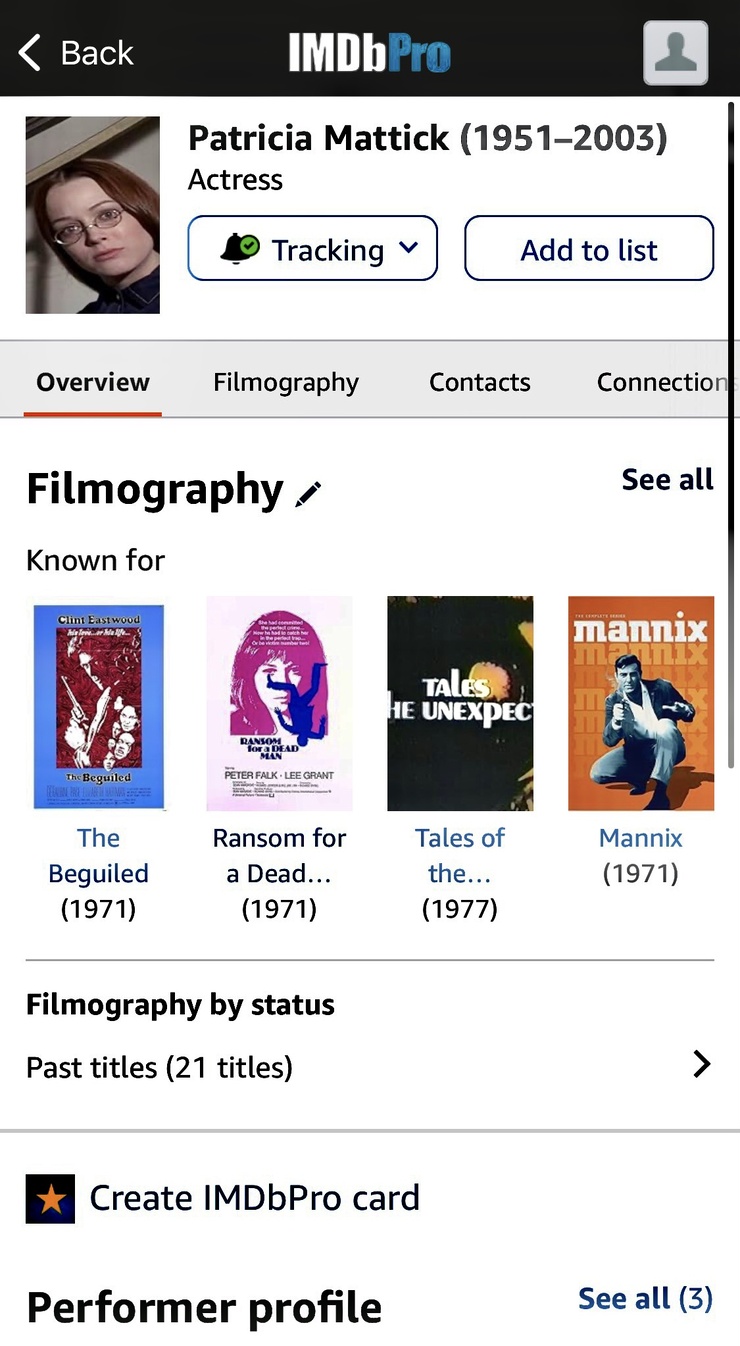Screen dimensions: 740x1346
Task: Click the IMDbPro star icon near Create card
Action: click(49, 1198)
